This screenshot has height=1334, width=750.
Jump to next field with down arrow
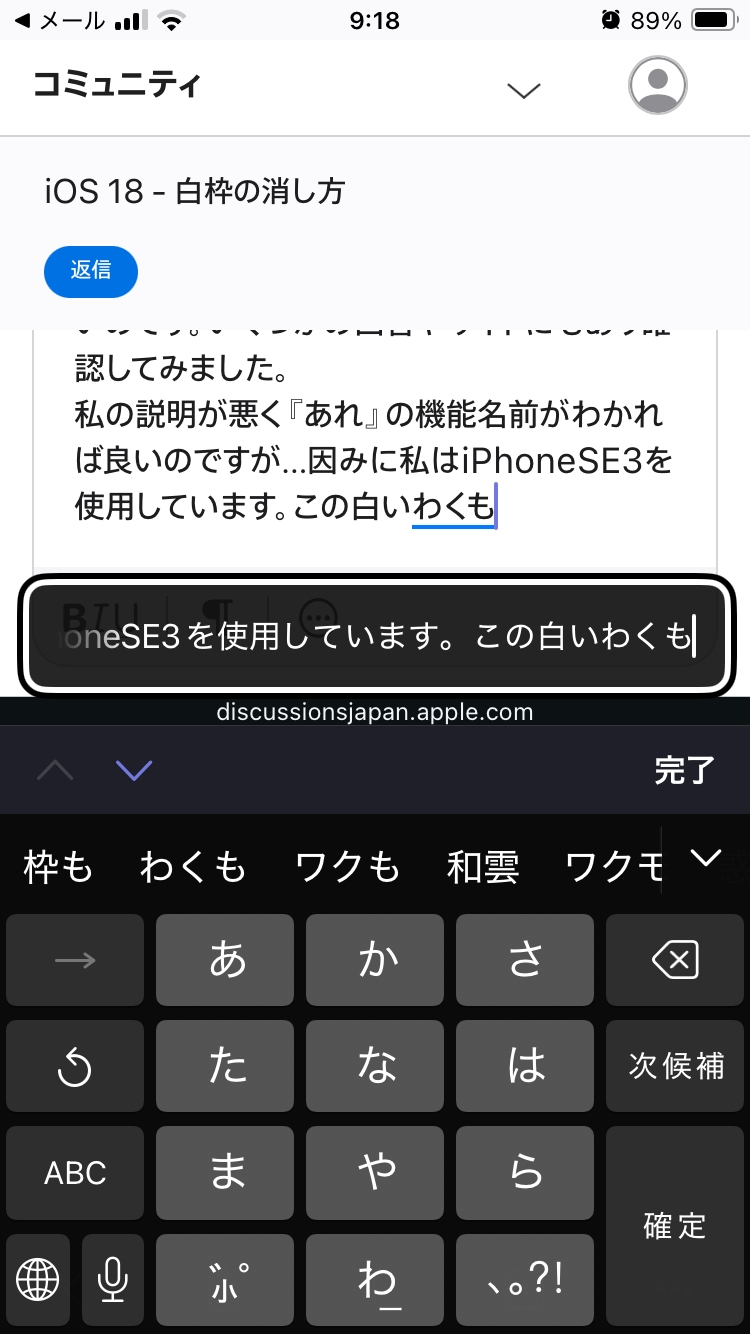pos(134,770)
